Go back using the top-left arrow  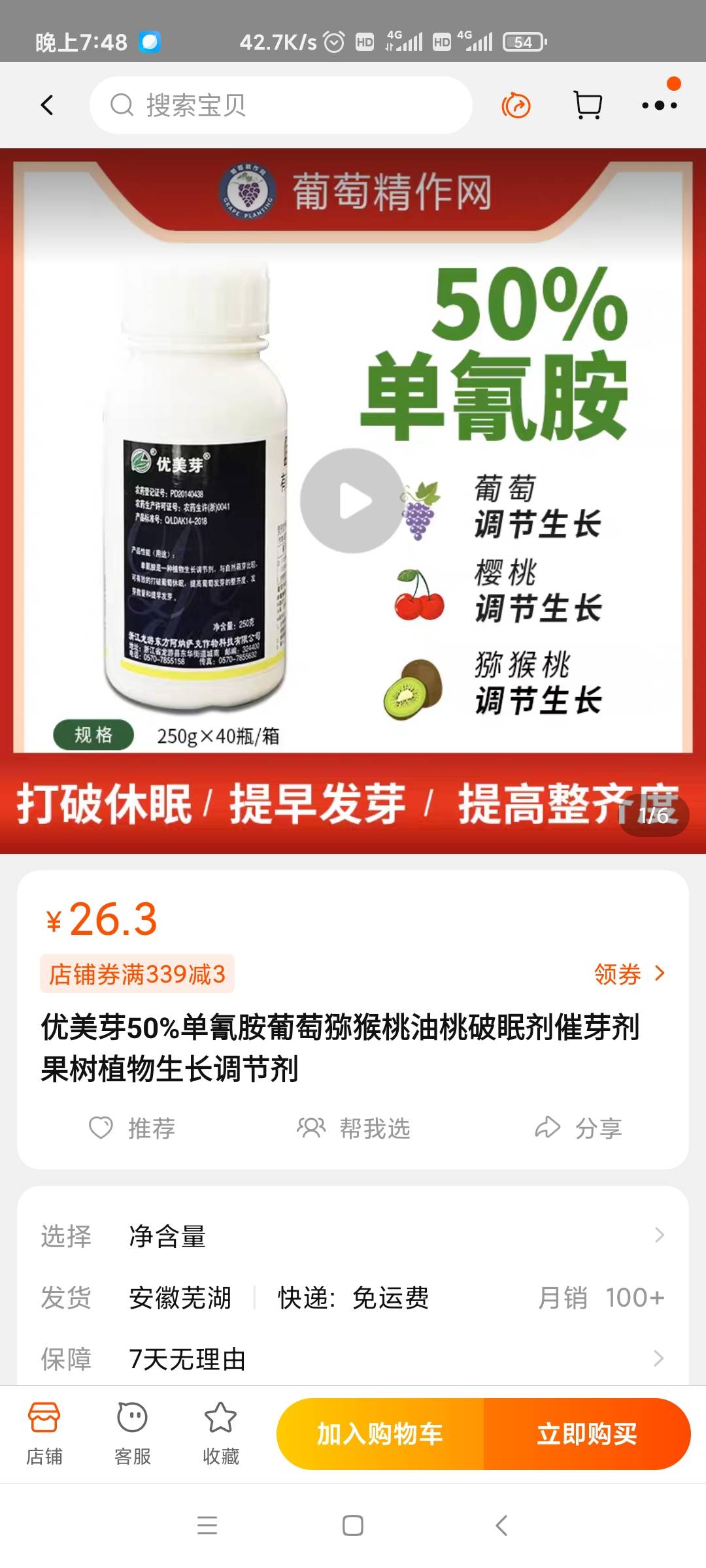click(x=47, y=105)
